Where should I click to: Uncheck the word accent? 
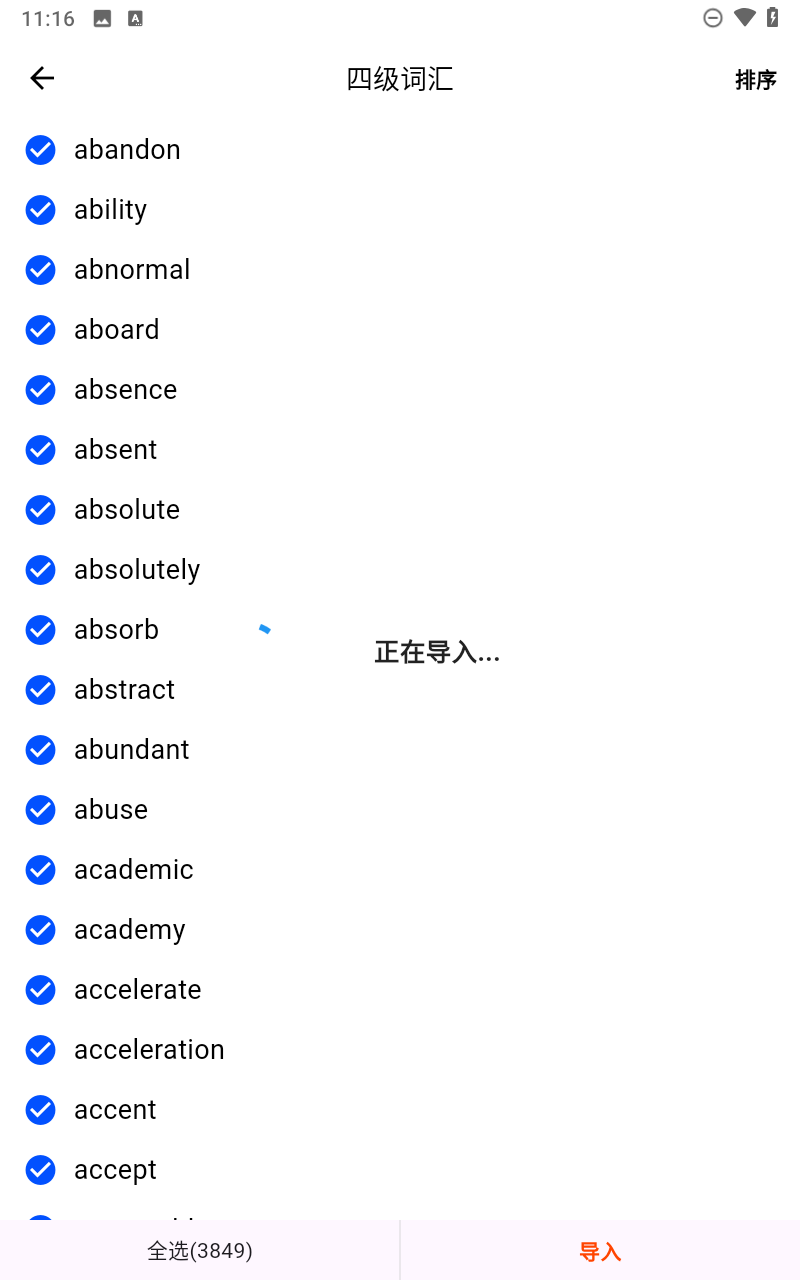tap(41, 1110)
